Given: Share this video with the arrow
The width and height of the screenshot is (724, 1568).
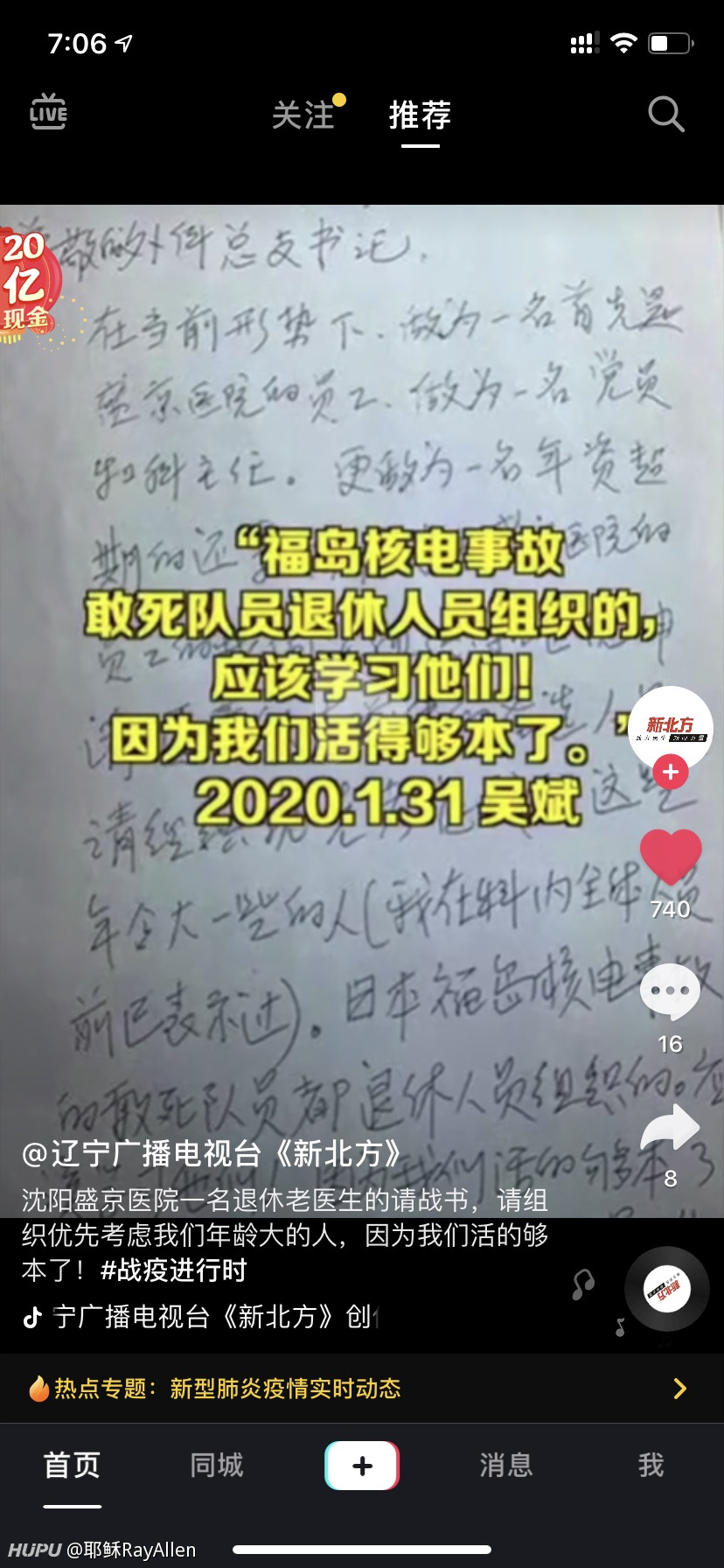Looking at the screenshot, I should [671, 1127].
